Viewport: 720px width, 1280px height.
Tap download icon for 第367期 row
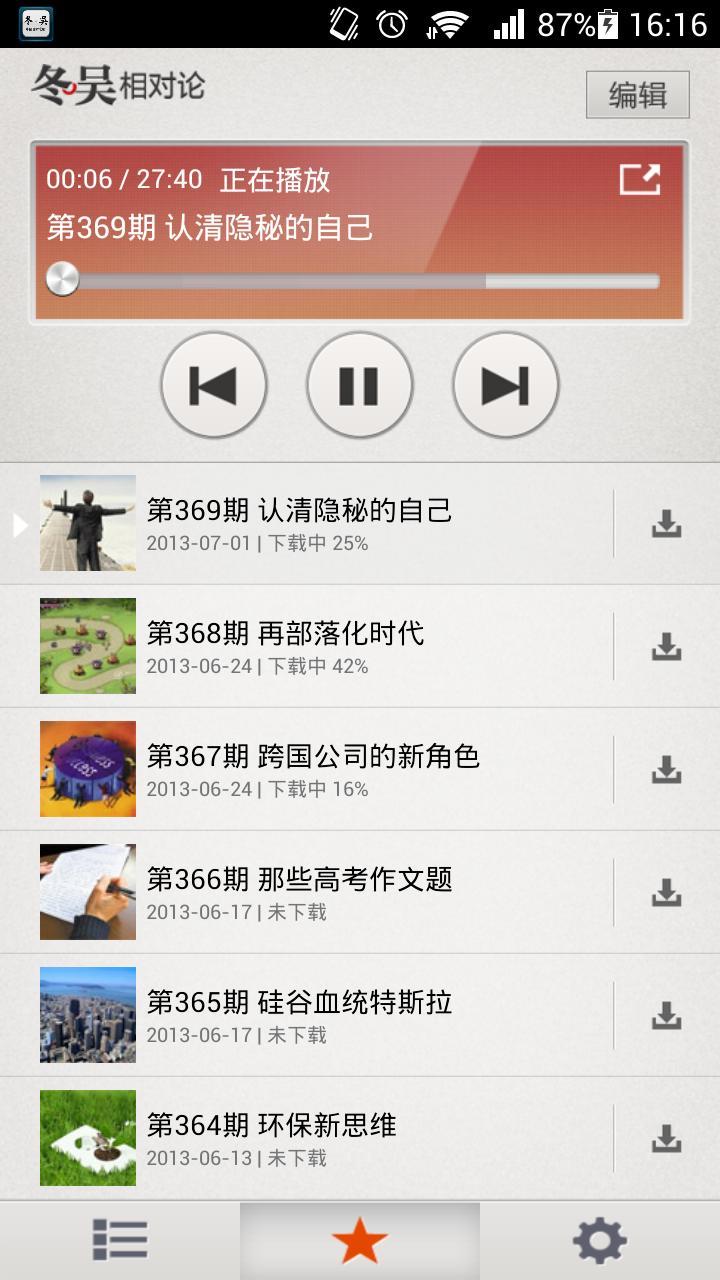click(x=666, y=769)
